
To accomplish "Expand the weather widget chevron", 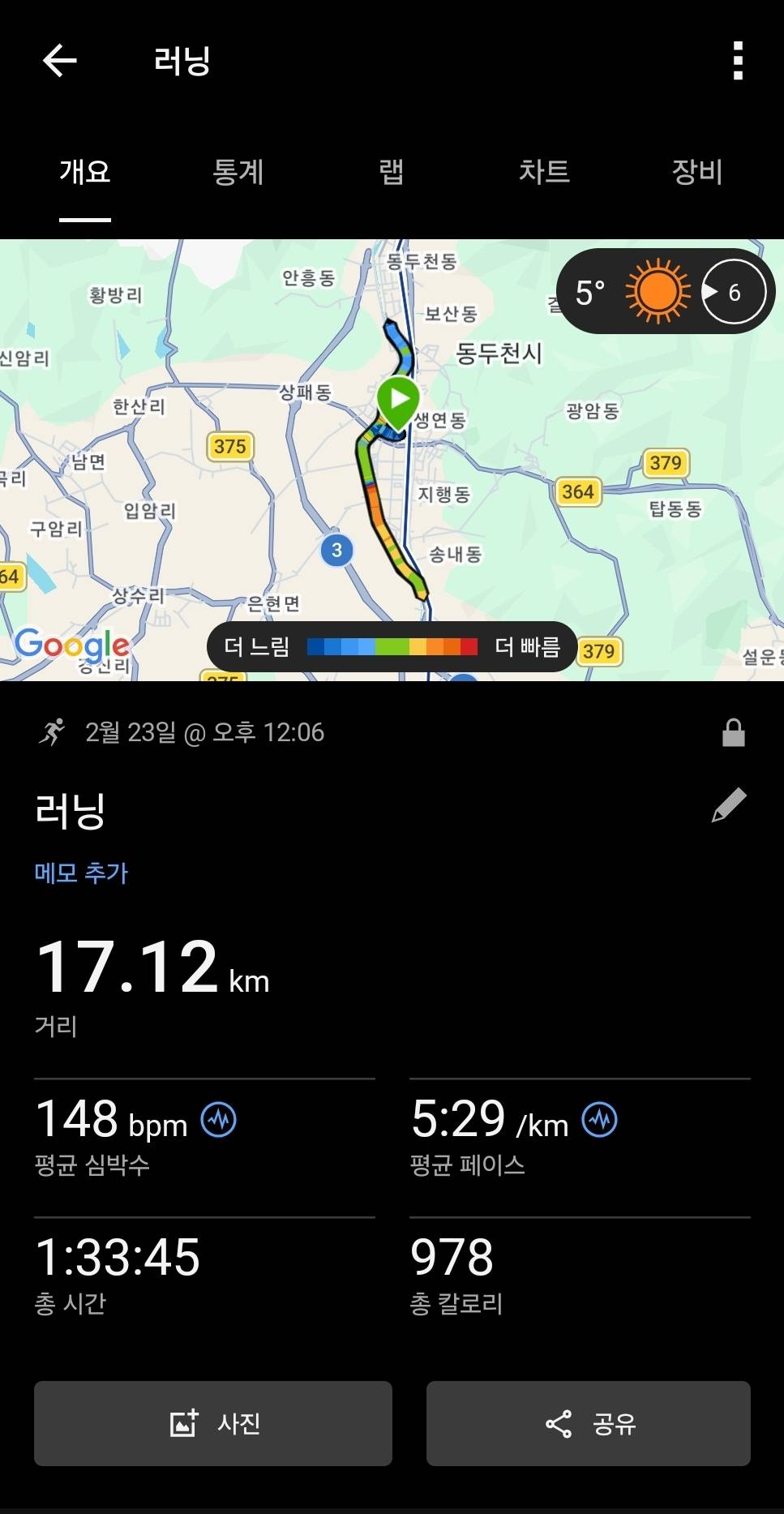I will (732, 291).
